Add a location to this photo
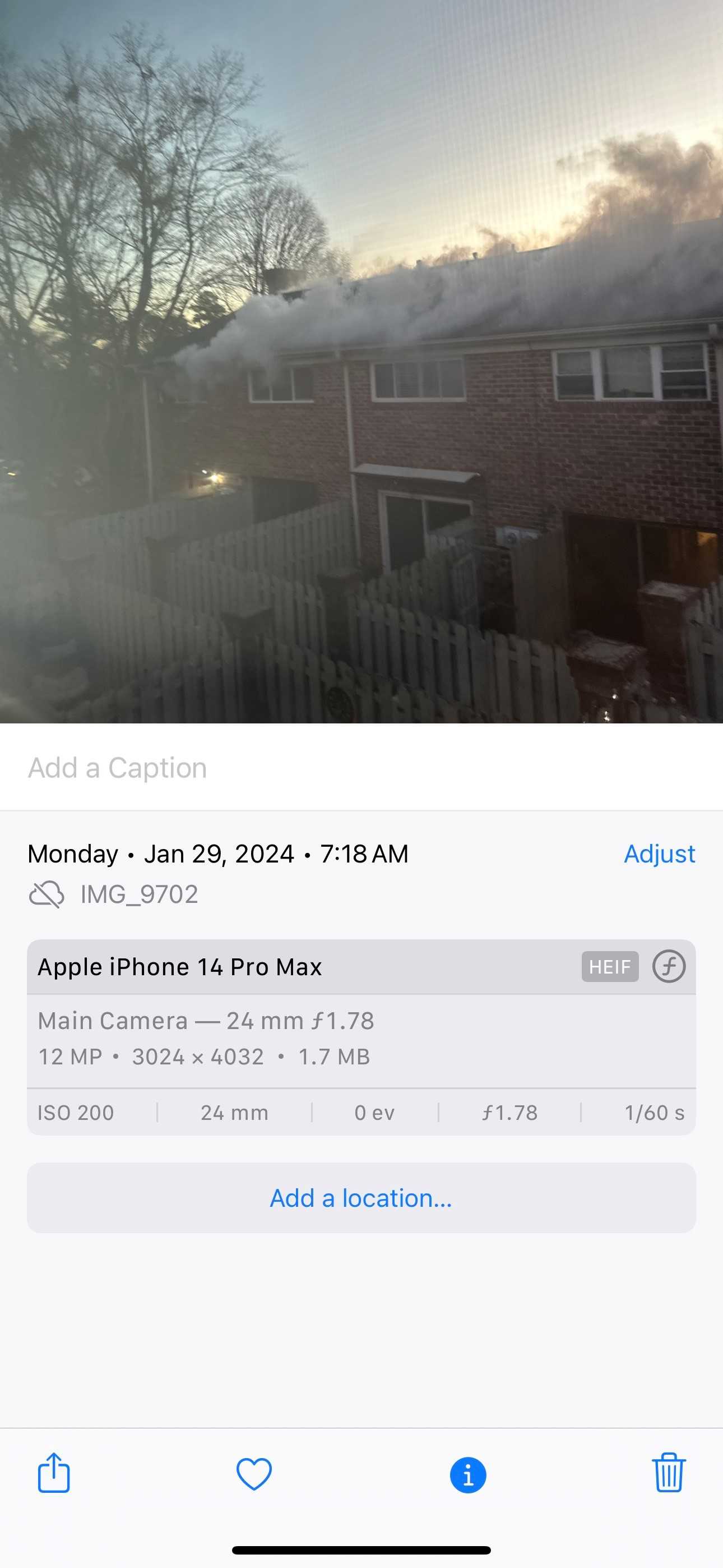The width and height of the screenshot is (723, 1568). click(x=361, y=1197)
